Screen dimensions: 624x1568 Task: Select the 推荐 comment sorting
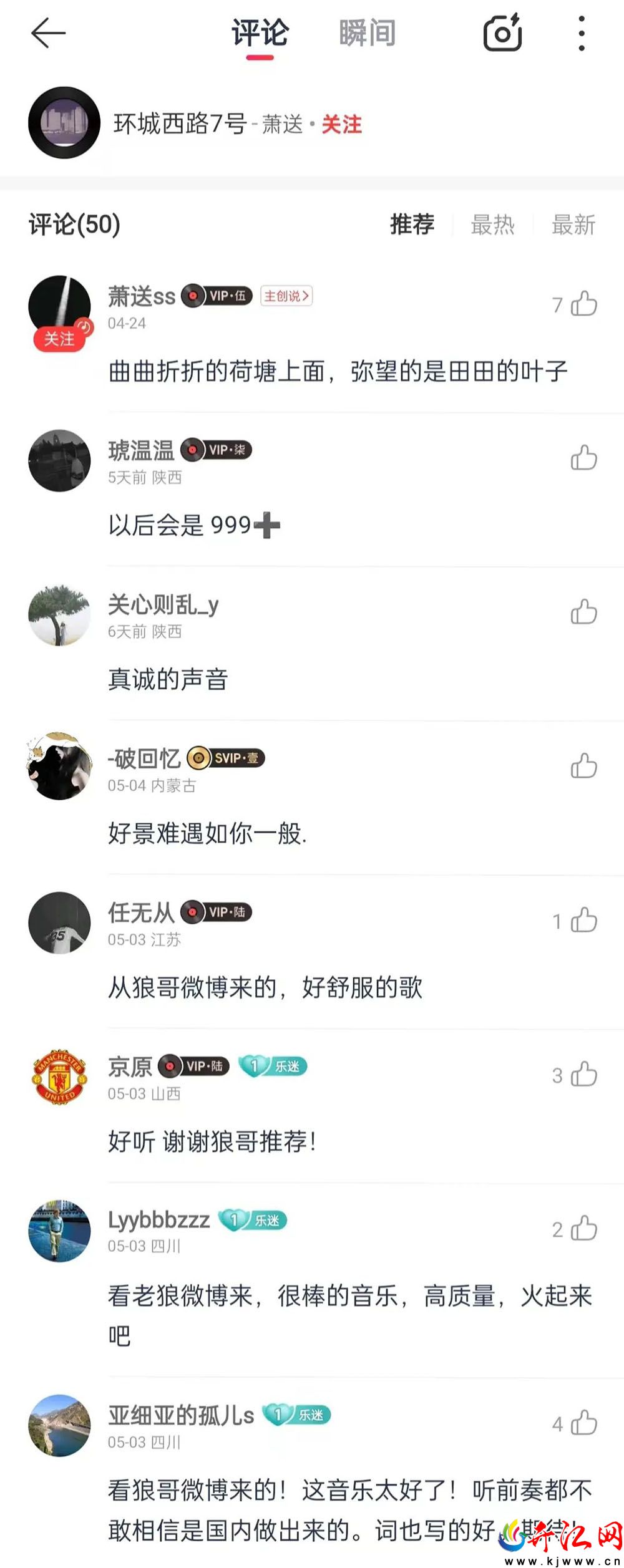click(x=412, y=225)
